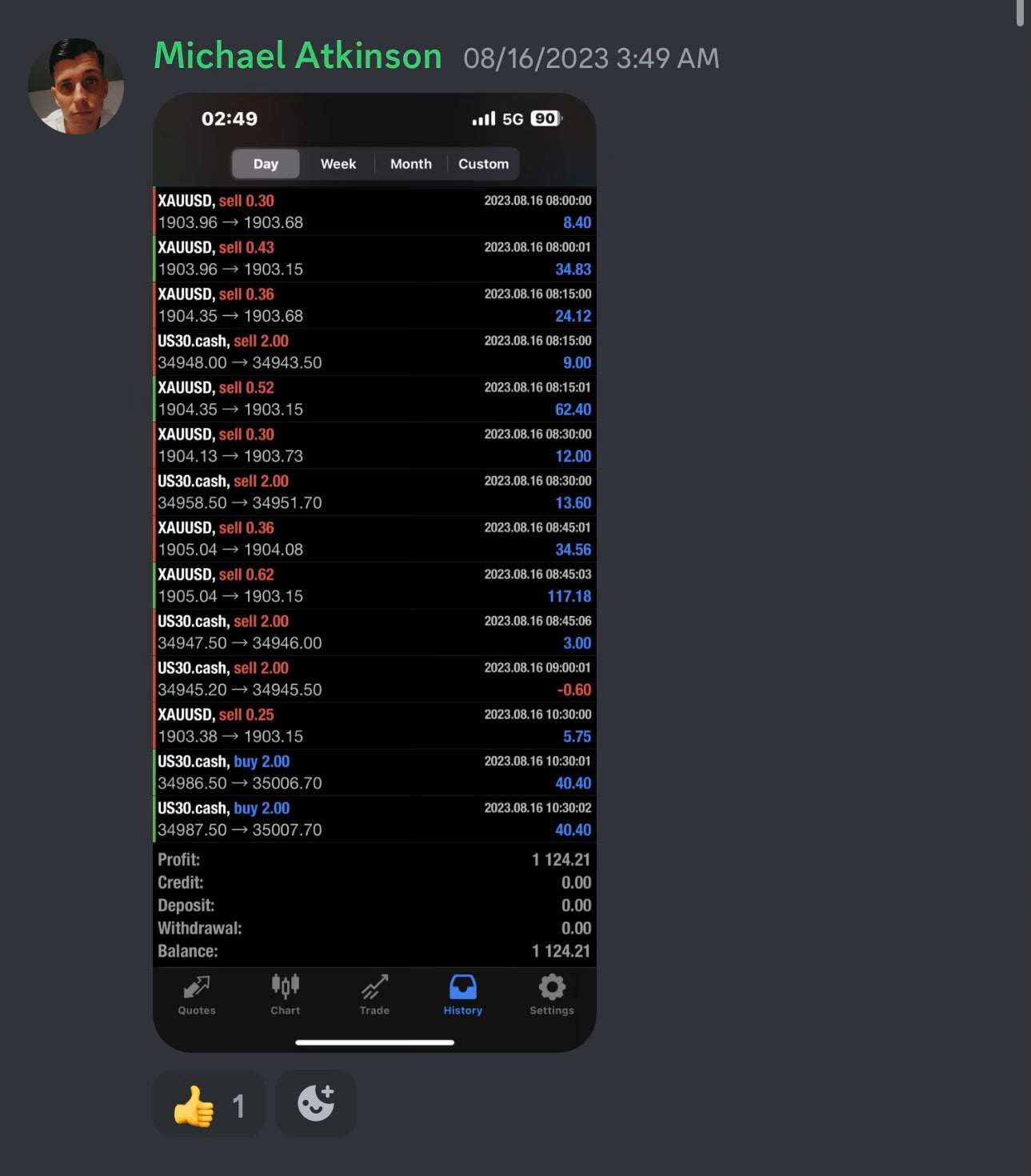Screen dimensions: 1031x1176
Task: Open Michael Atkinson's profile avatar
Action: 75,86
